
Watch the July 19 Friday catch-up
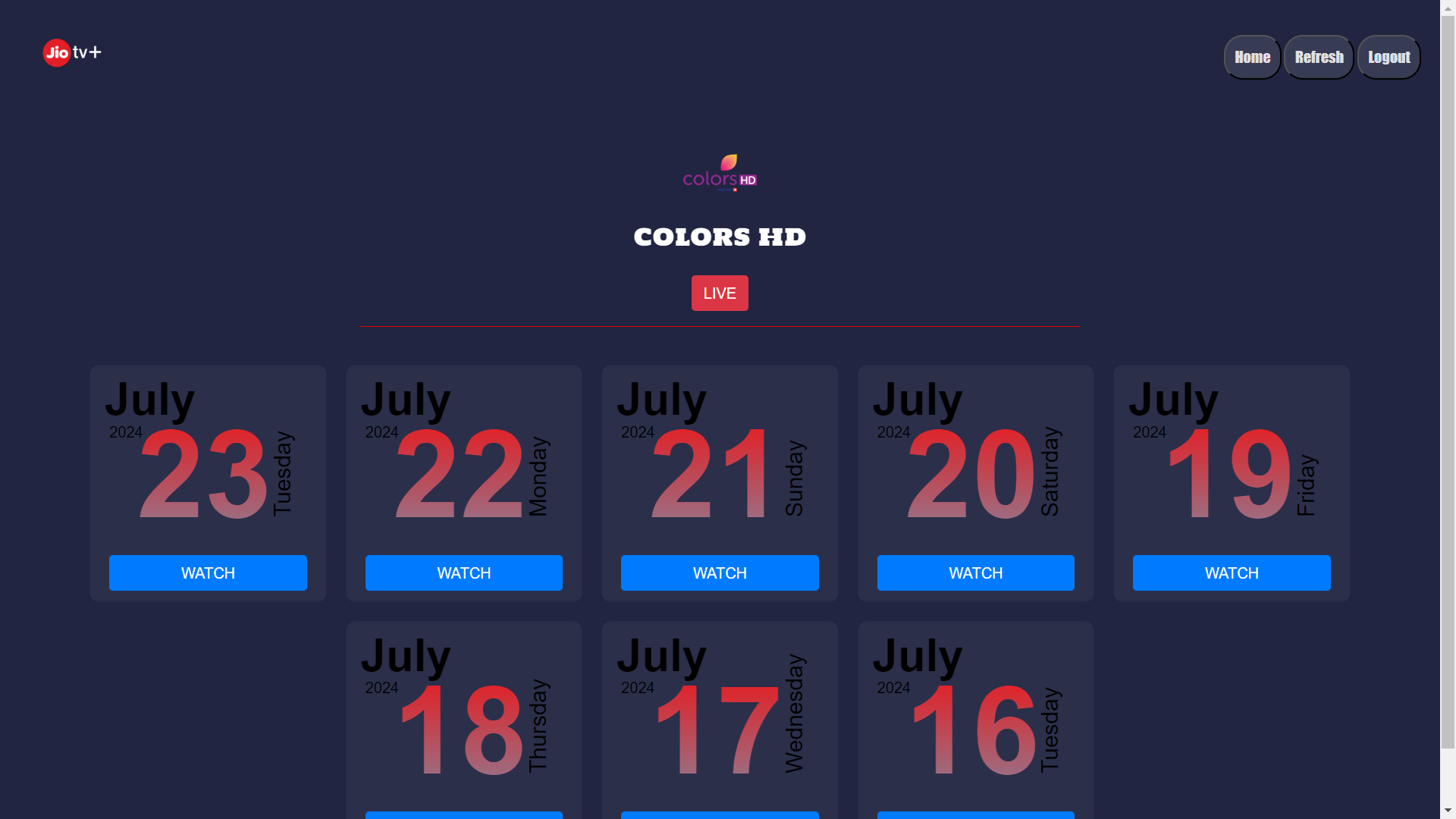pyautogui.click(x=1231, y=573)
